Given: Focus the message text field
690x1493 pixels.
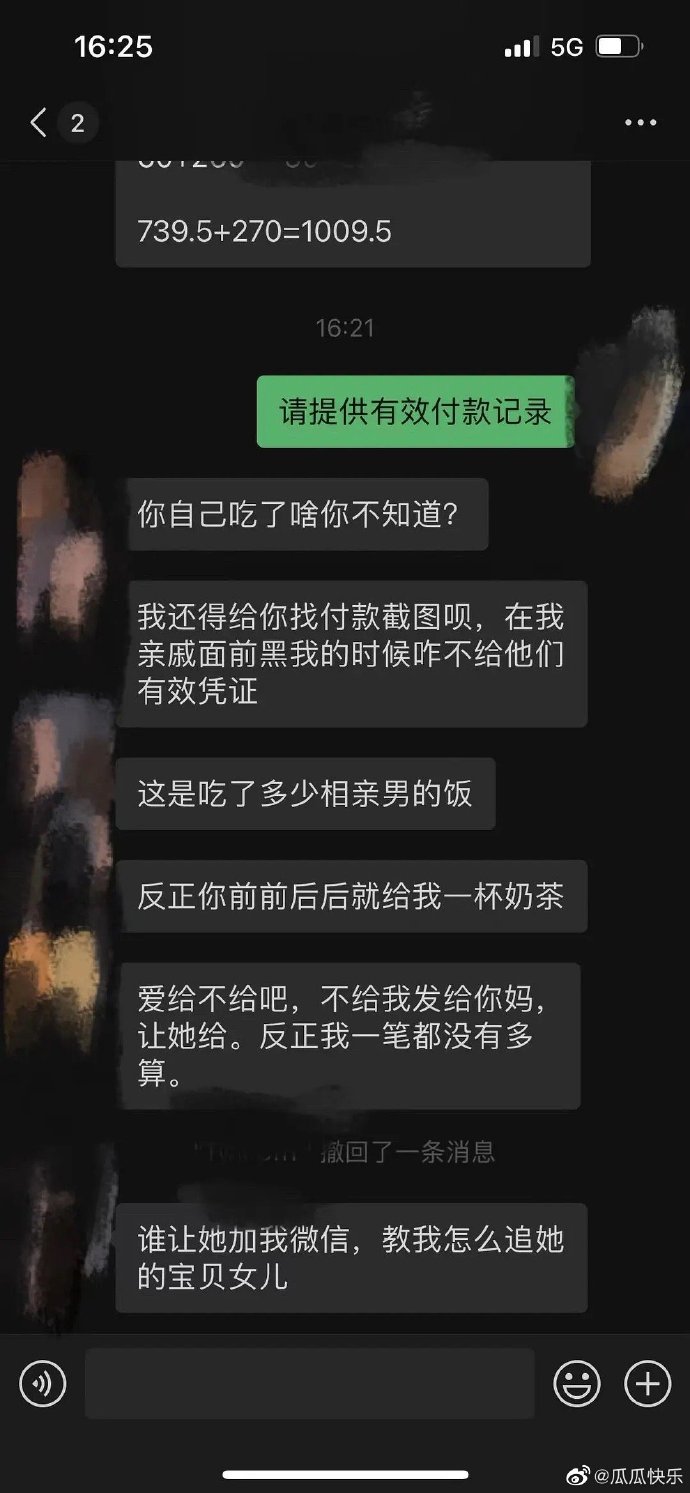Looking at the screenshot, I should click(x=309, y=1384).
